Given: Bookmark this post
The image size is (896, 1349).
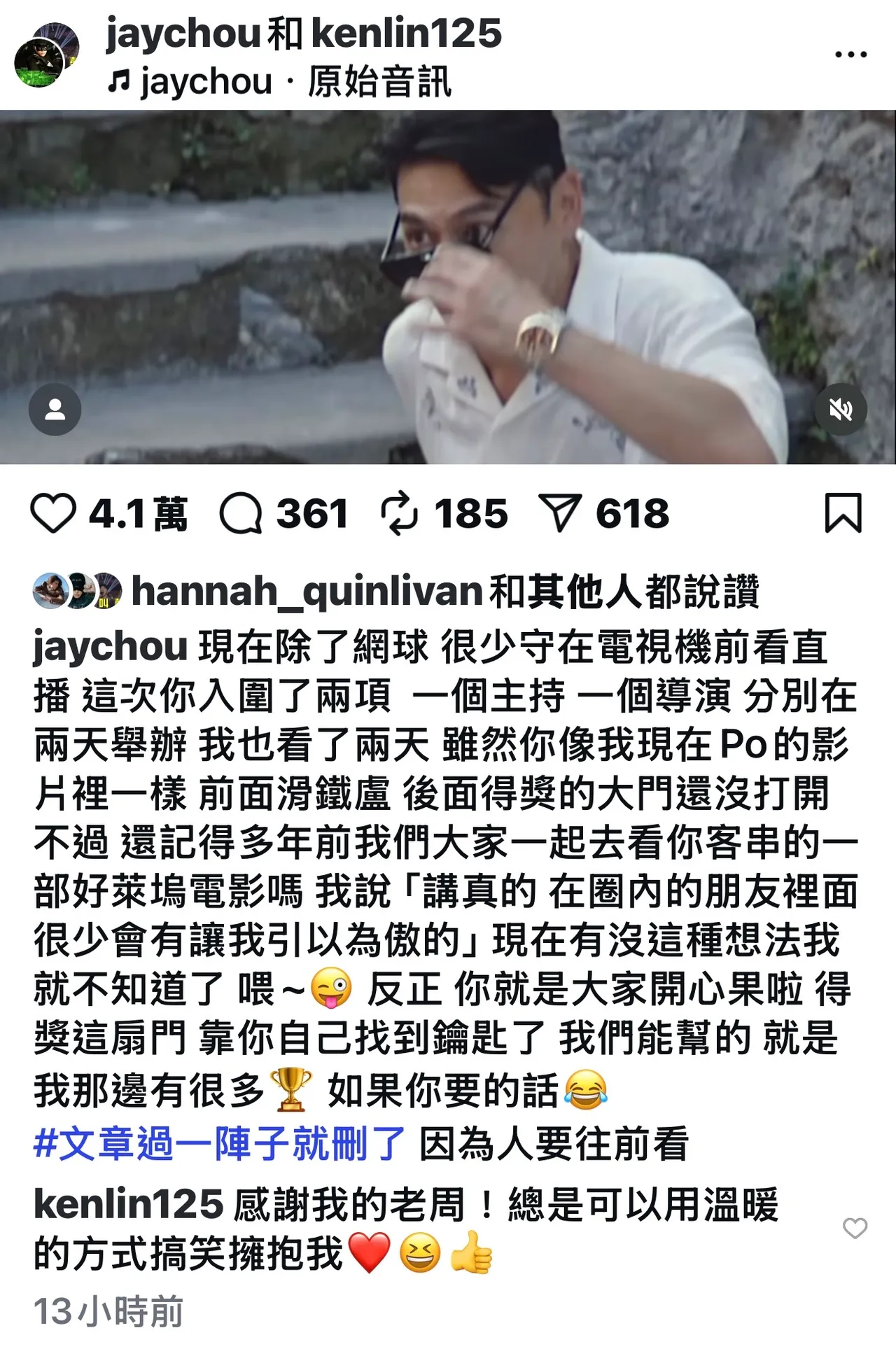Looking at the screenshot, I should click(x=843, y=514).
